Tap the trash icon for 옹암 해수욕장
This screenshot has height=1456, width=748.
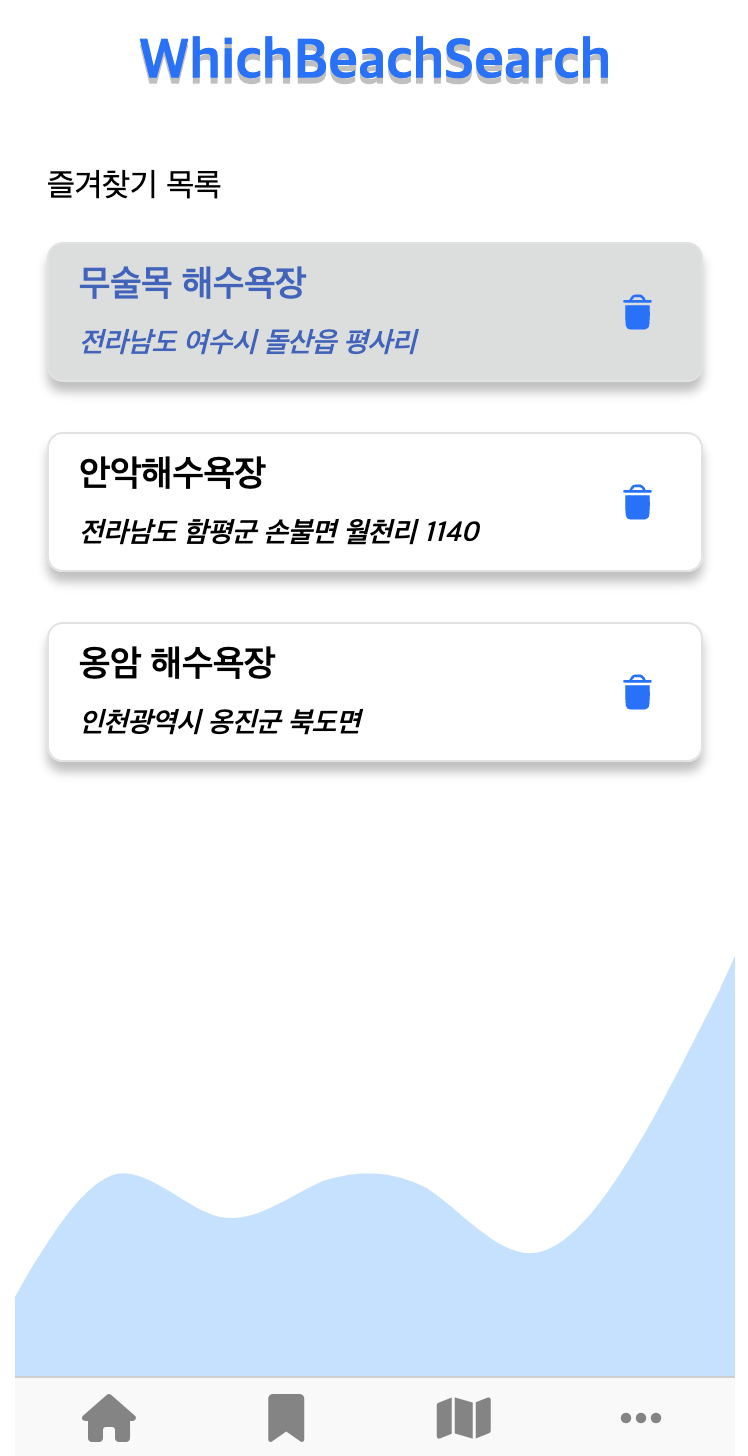tap(637, 692)
